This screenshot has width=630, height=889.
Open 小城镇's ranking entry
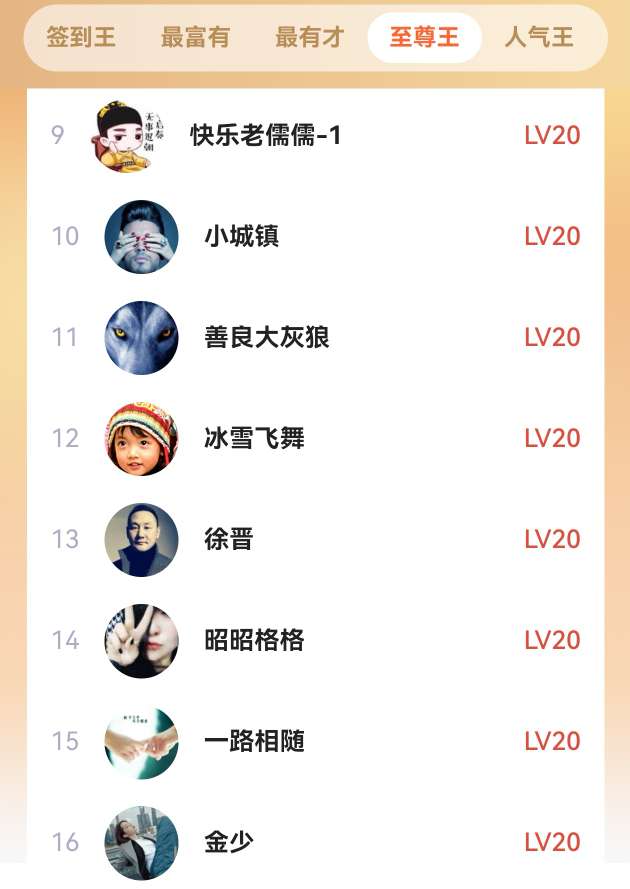point(241,237)
